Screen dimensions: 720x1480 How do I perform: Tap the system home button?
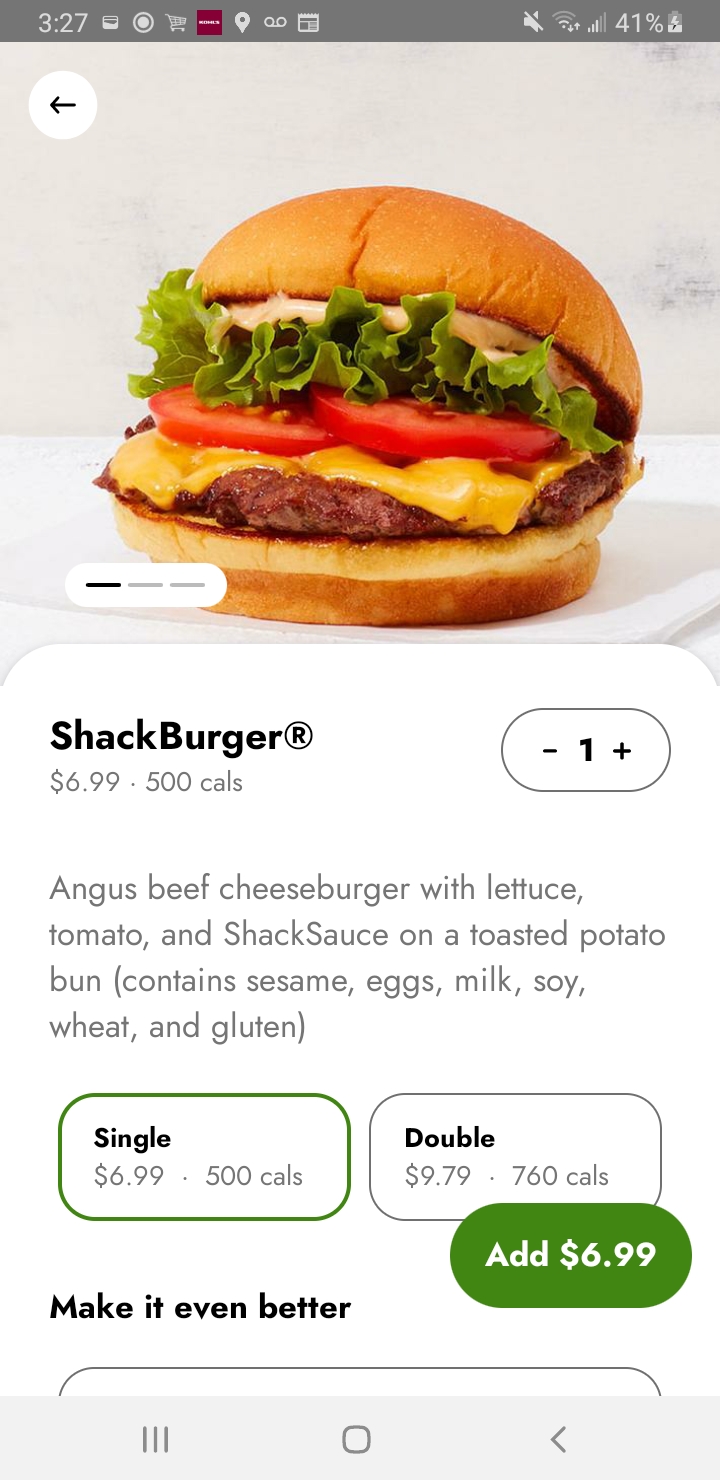click(x=356, y=1439)
